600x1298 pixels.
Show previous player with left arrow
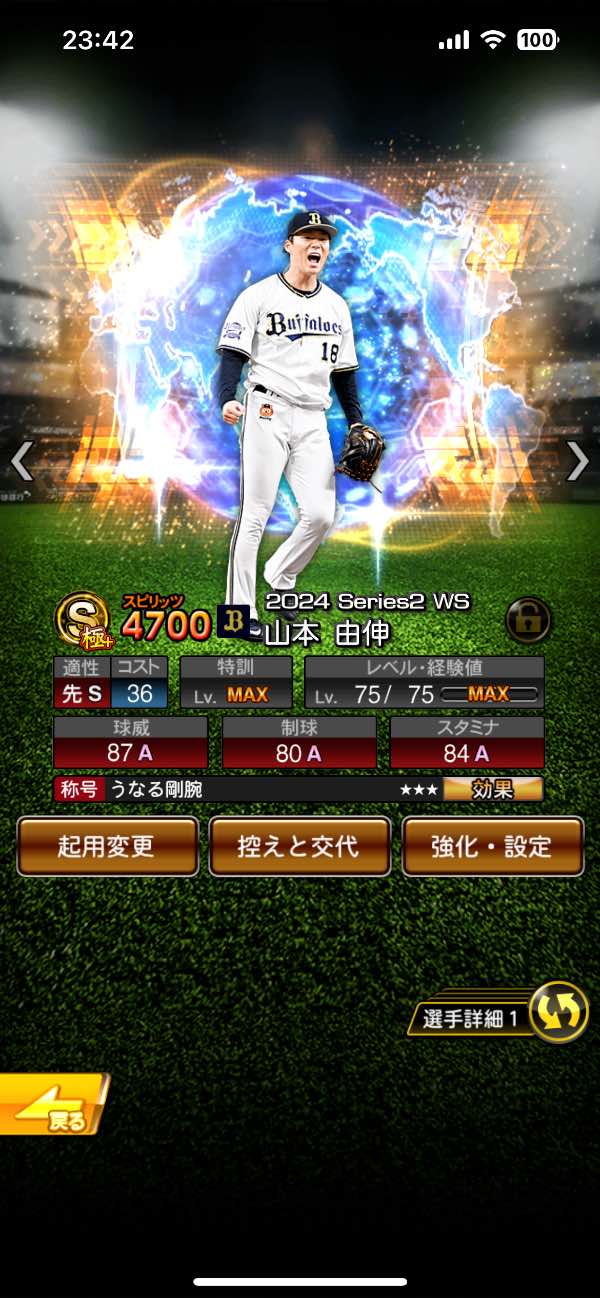[x=22, y=460]
